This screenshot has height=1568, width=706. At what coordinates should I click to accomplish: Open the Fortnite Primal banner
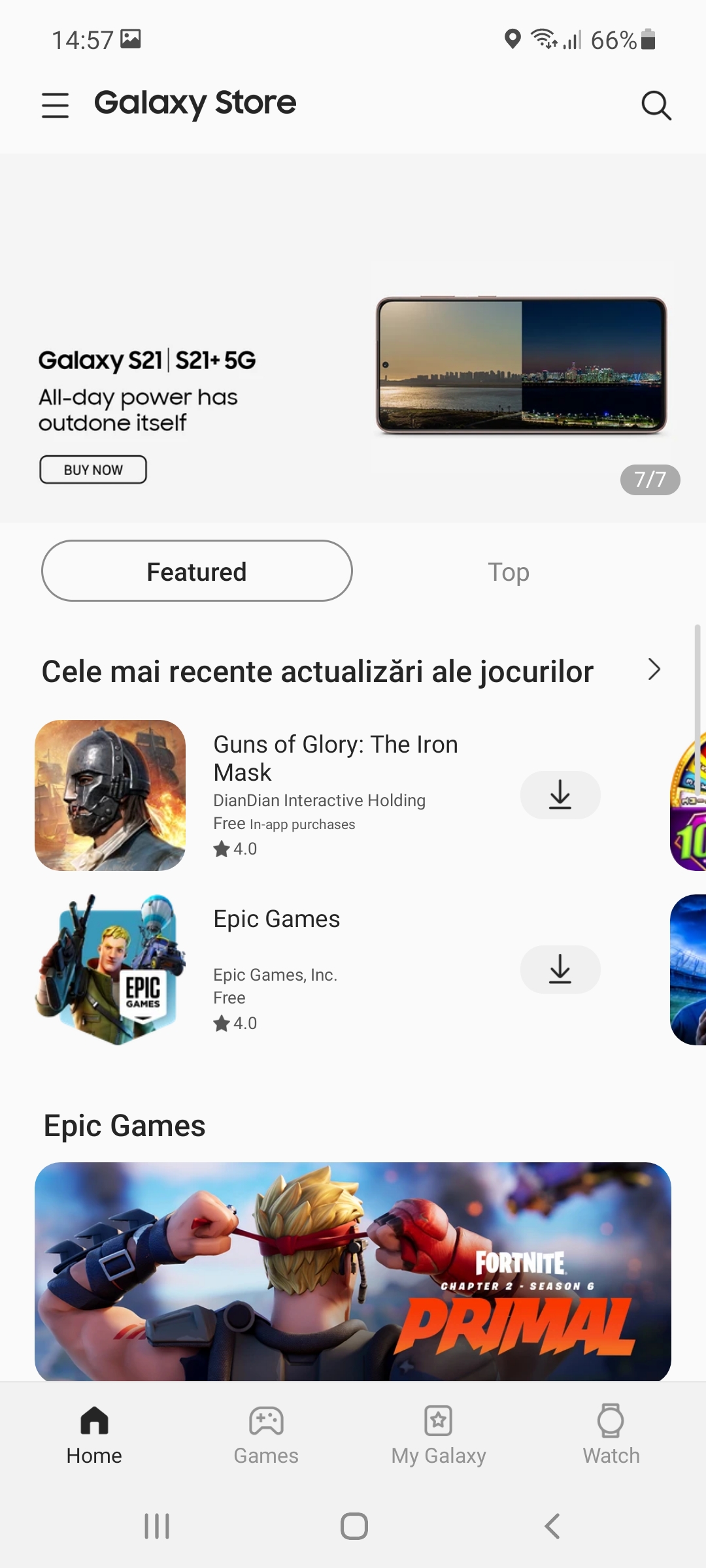click(353, 1271)
